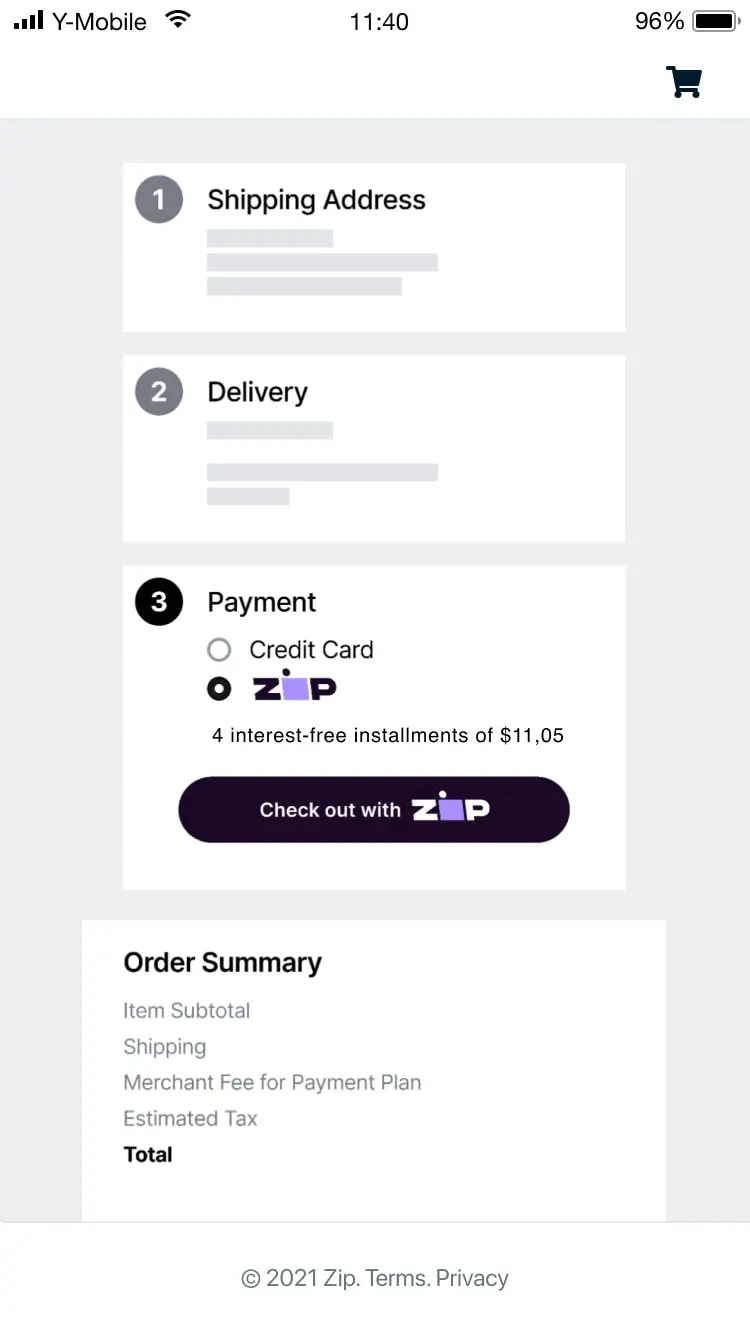The image size is (750, 1334).
Task: Switch to the Order Summary section
Action: (221, 962)
